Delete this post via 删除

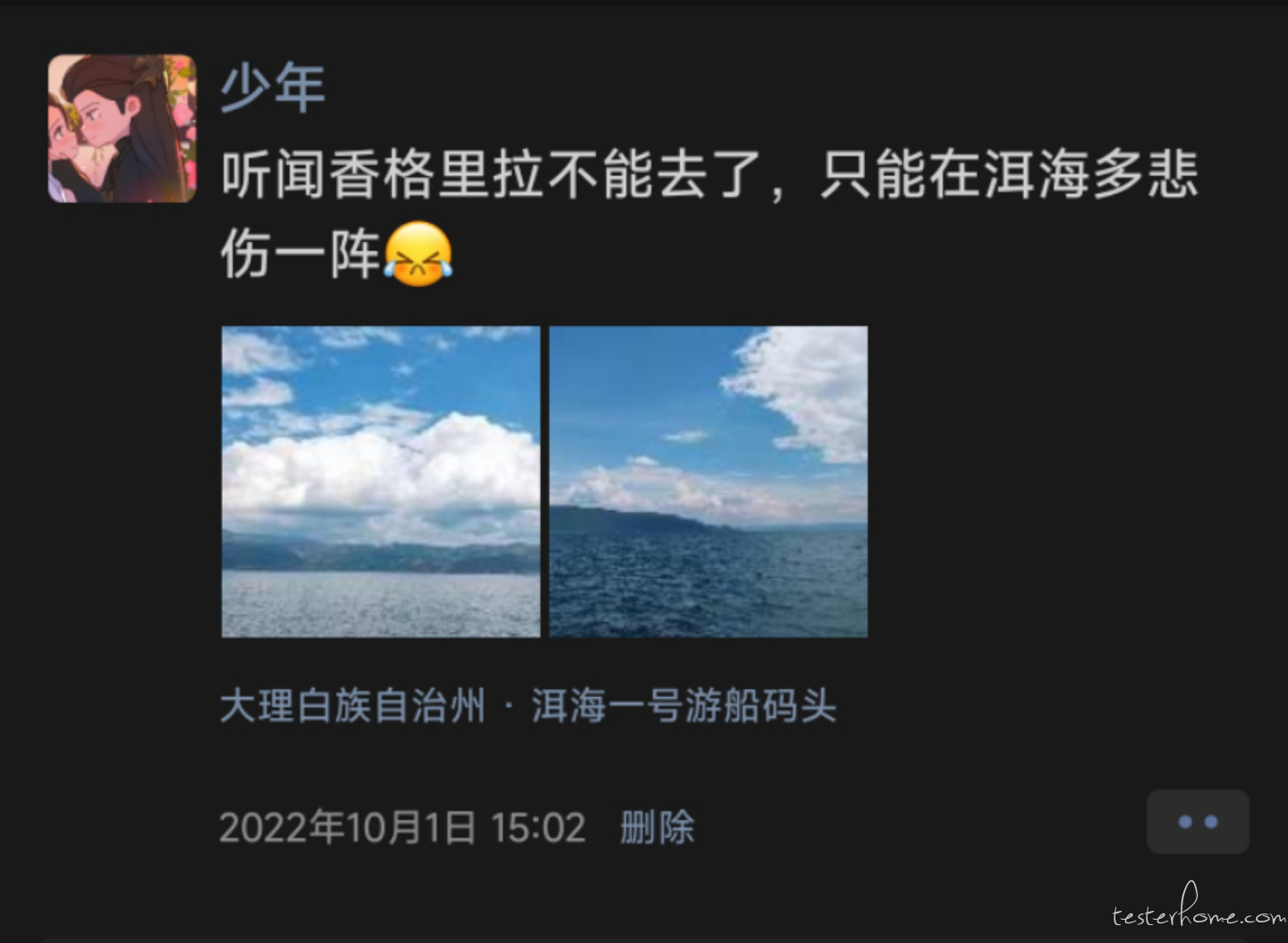657,828
